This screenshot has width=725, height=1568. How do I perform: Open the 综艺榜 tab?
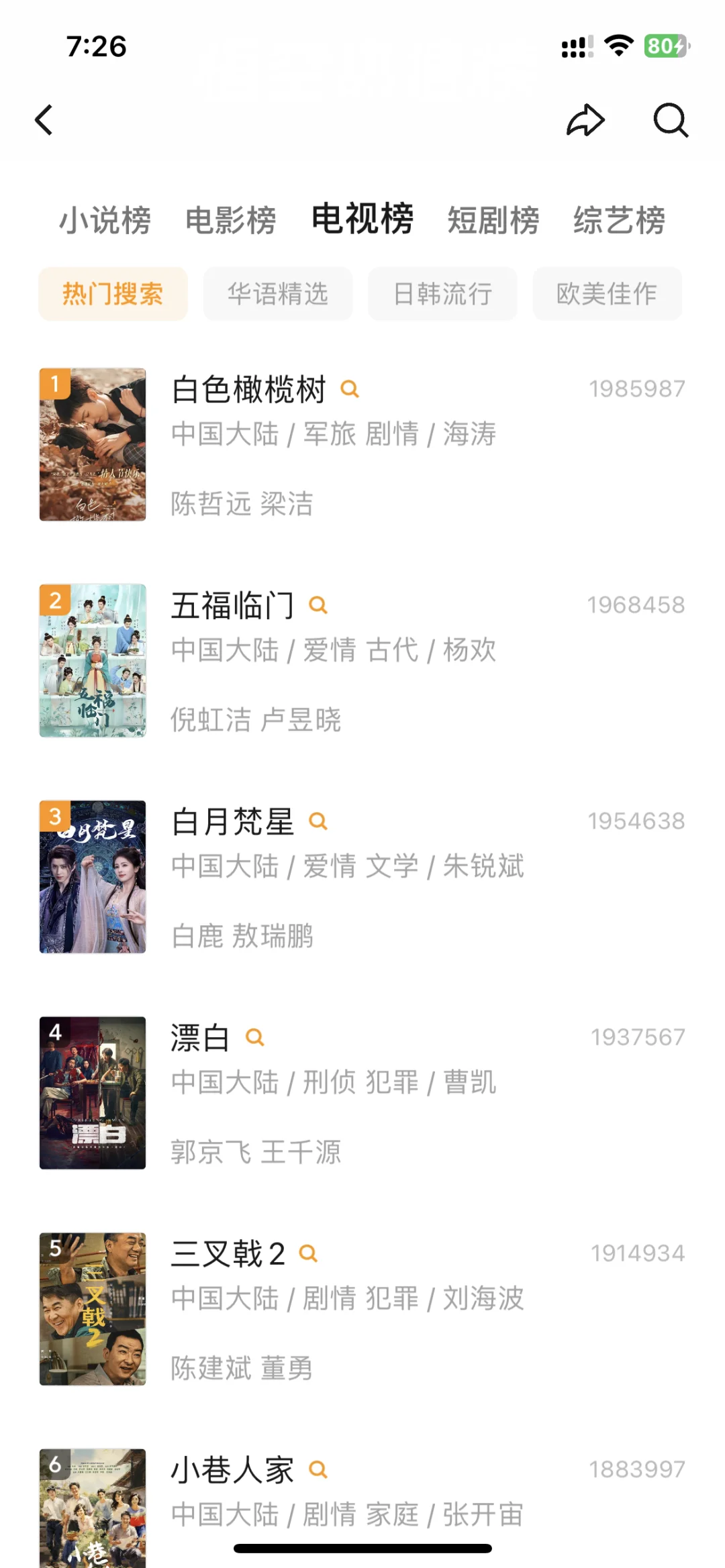click(x=619, y=220)
